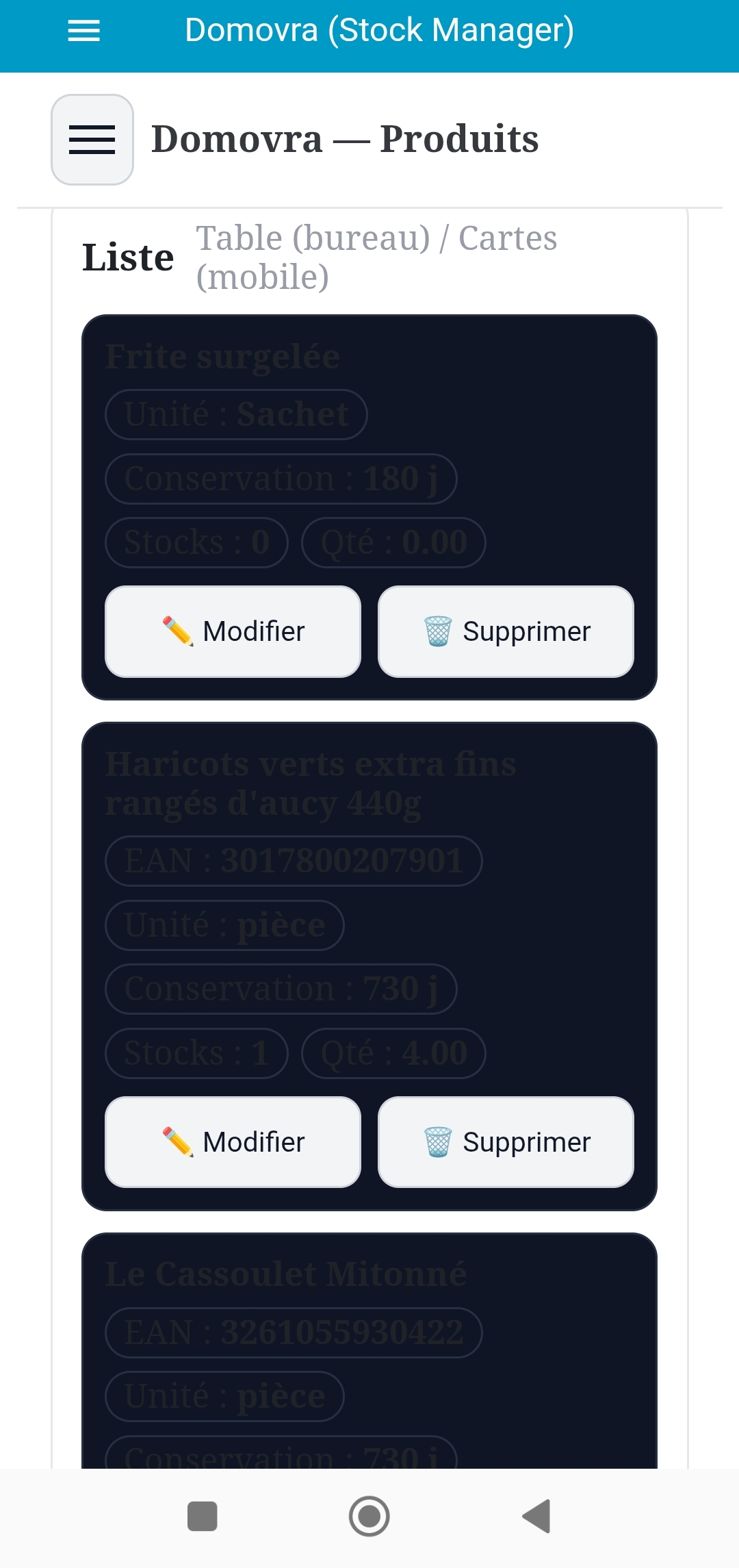Tap Supprimer on Haricots verts extra fins
Screen dimensions: 739x1568
click(x=506, y=1142)
